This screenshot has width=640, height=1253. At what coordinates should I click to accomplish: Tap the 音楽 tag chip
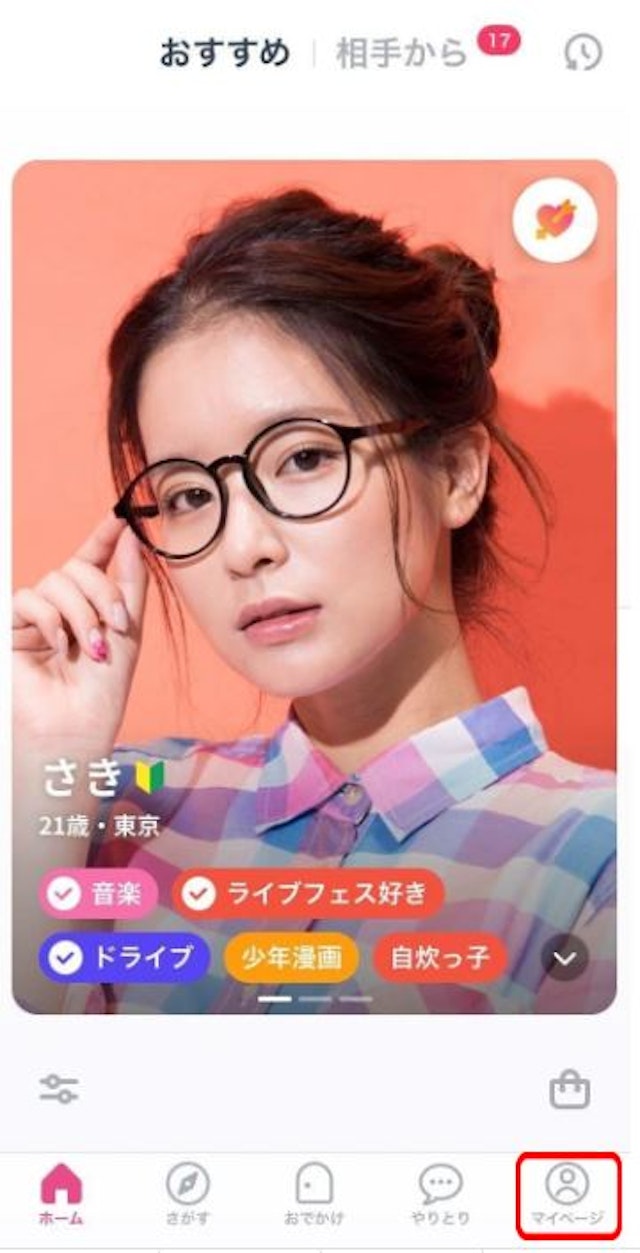(x=99, y=894)
